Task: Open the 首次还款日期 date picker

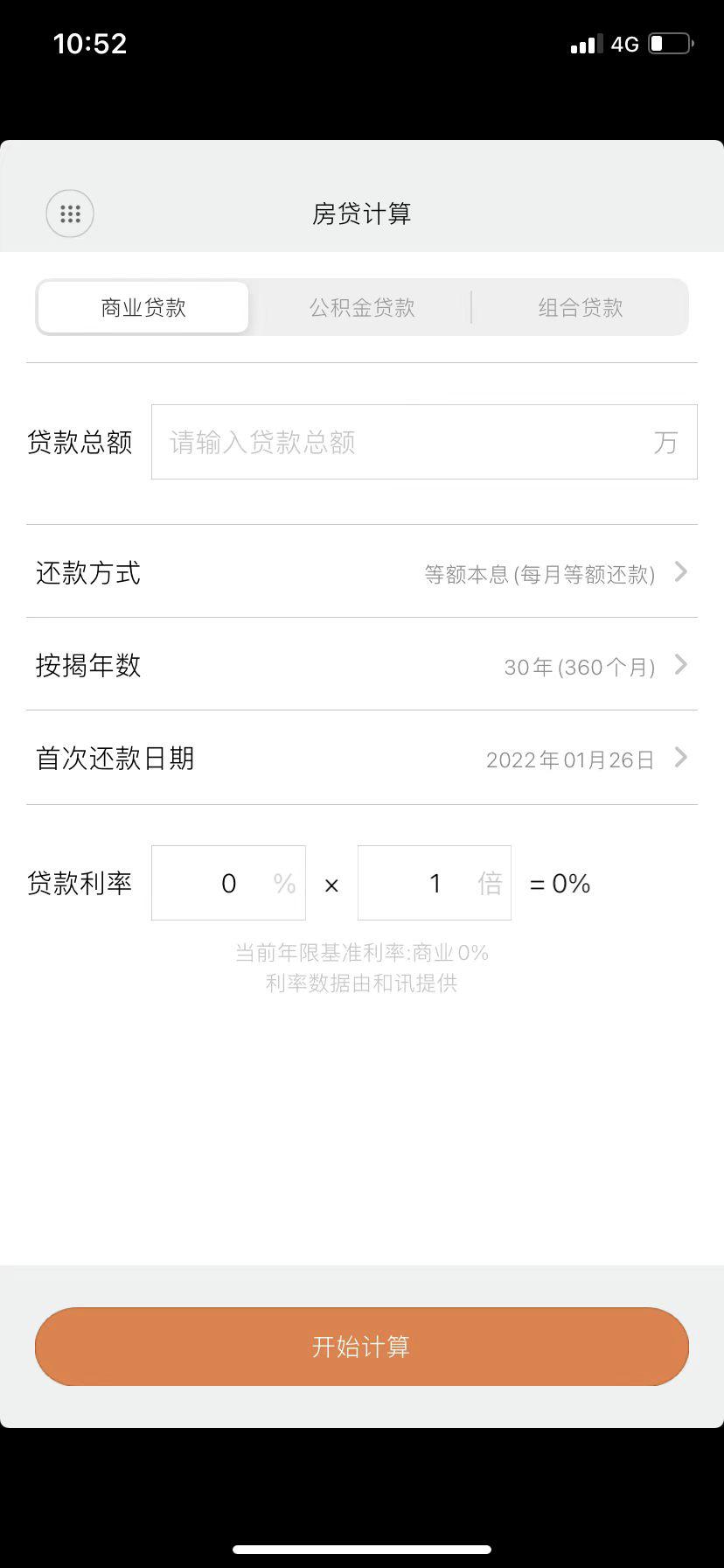Action: [x=362, y=759]
